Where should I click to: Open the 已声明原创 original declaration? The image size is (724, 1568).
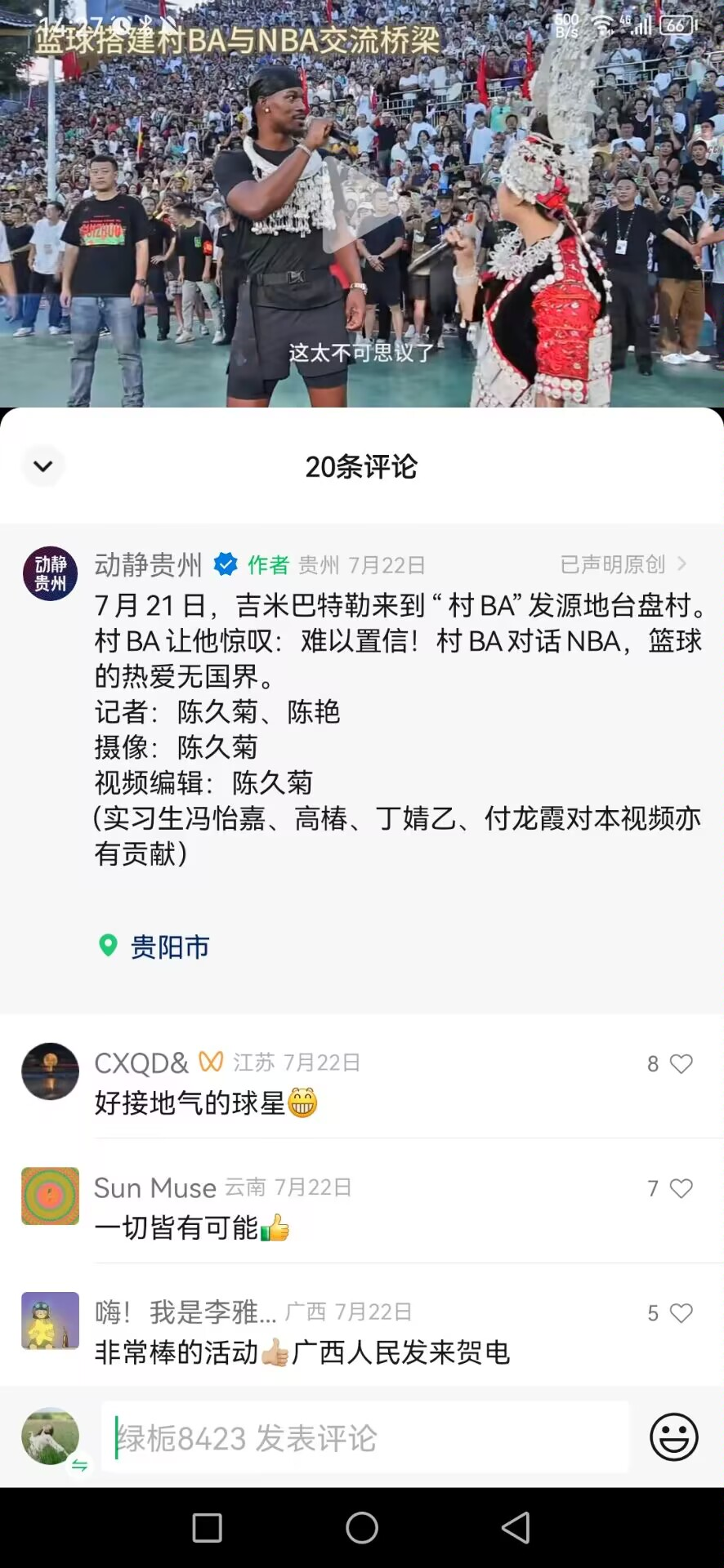click(623, 564)
